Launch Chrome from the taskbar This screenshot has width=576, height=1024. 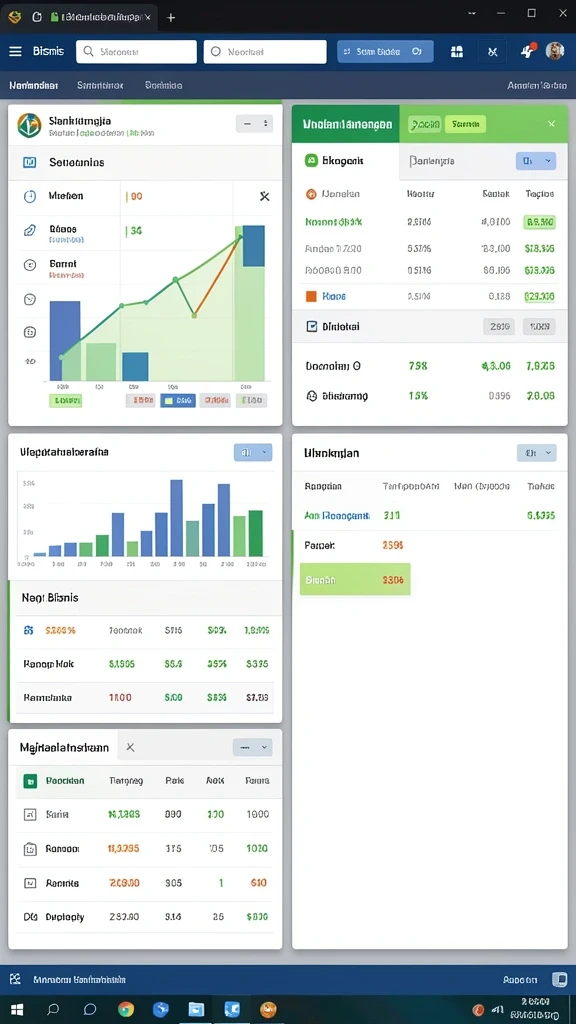[x=127, y=1010]
